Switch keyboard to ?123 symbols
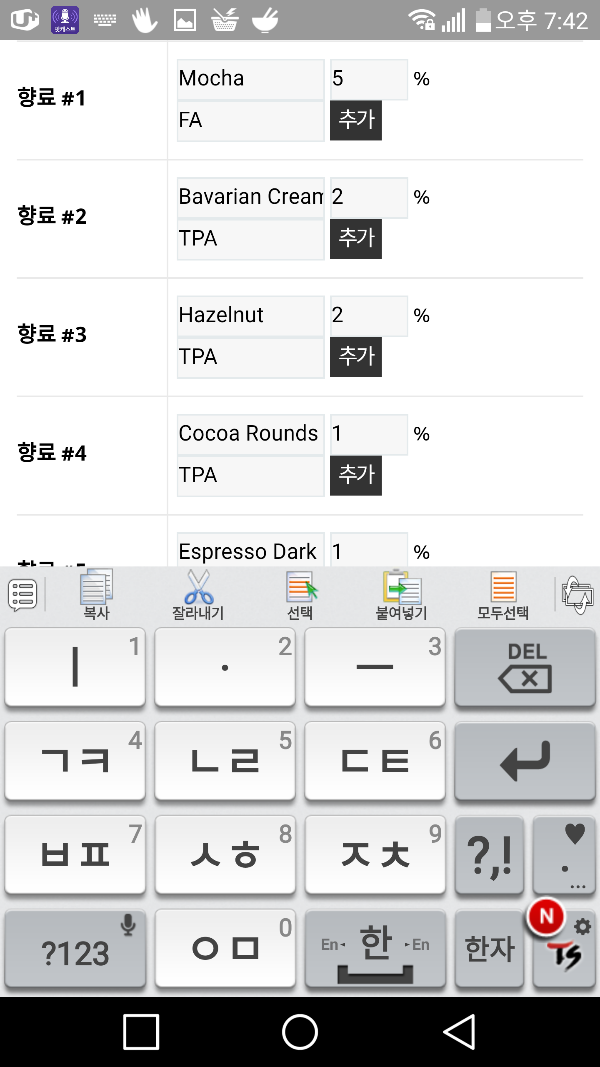Viewport: 600px width, 1067px height. 75,950
